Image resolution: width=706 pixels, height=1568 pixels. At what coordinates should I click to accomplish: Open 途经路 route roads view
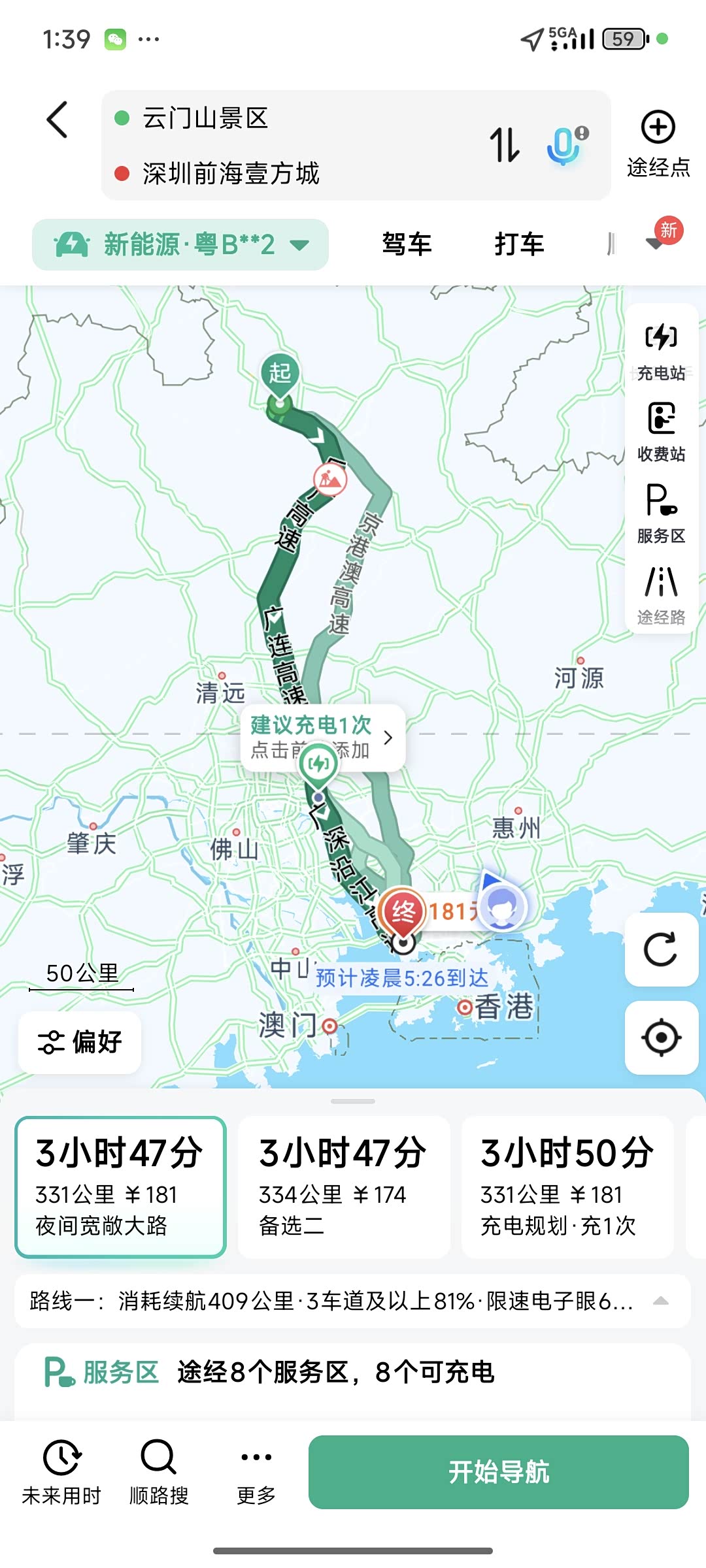[x=661, y=595]
